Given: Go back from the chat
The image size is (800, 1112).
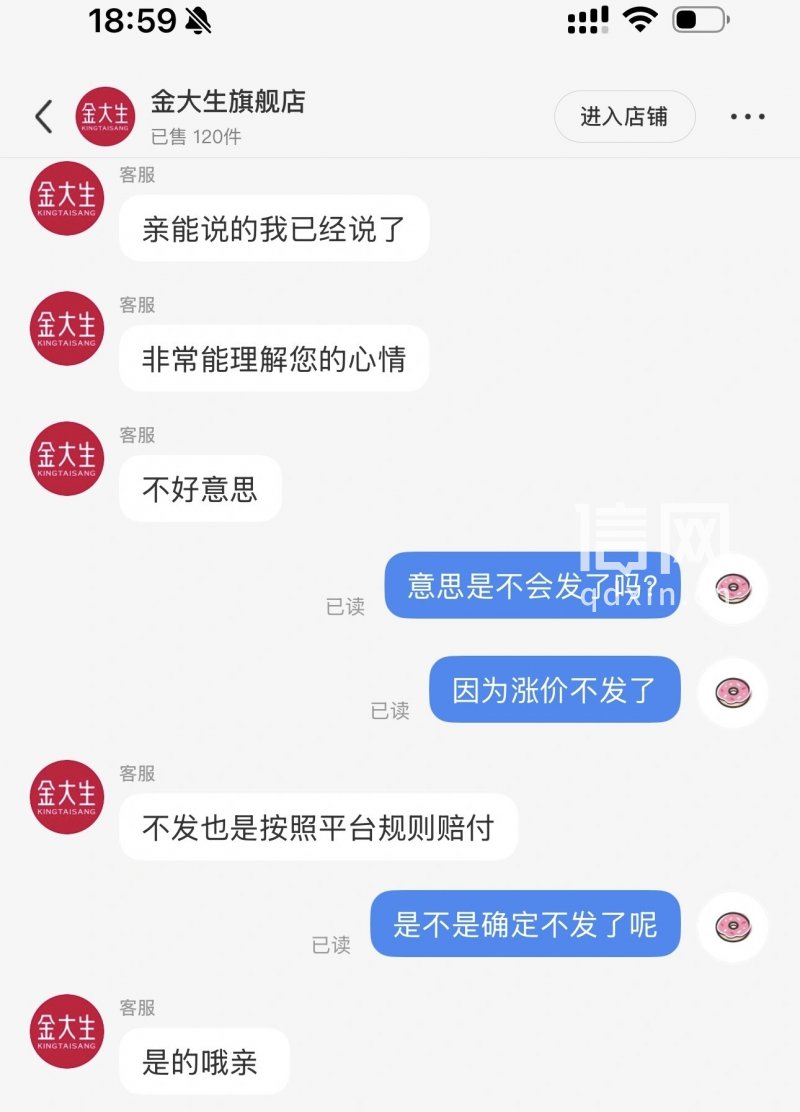Looking at the screenshot, I should tap(43, 117).
